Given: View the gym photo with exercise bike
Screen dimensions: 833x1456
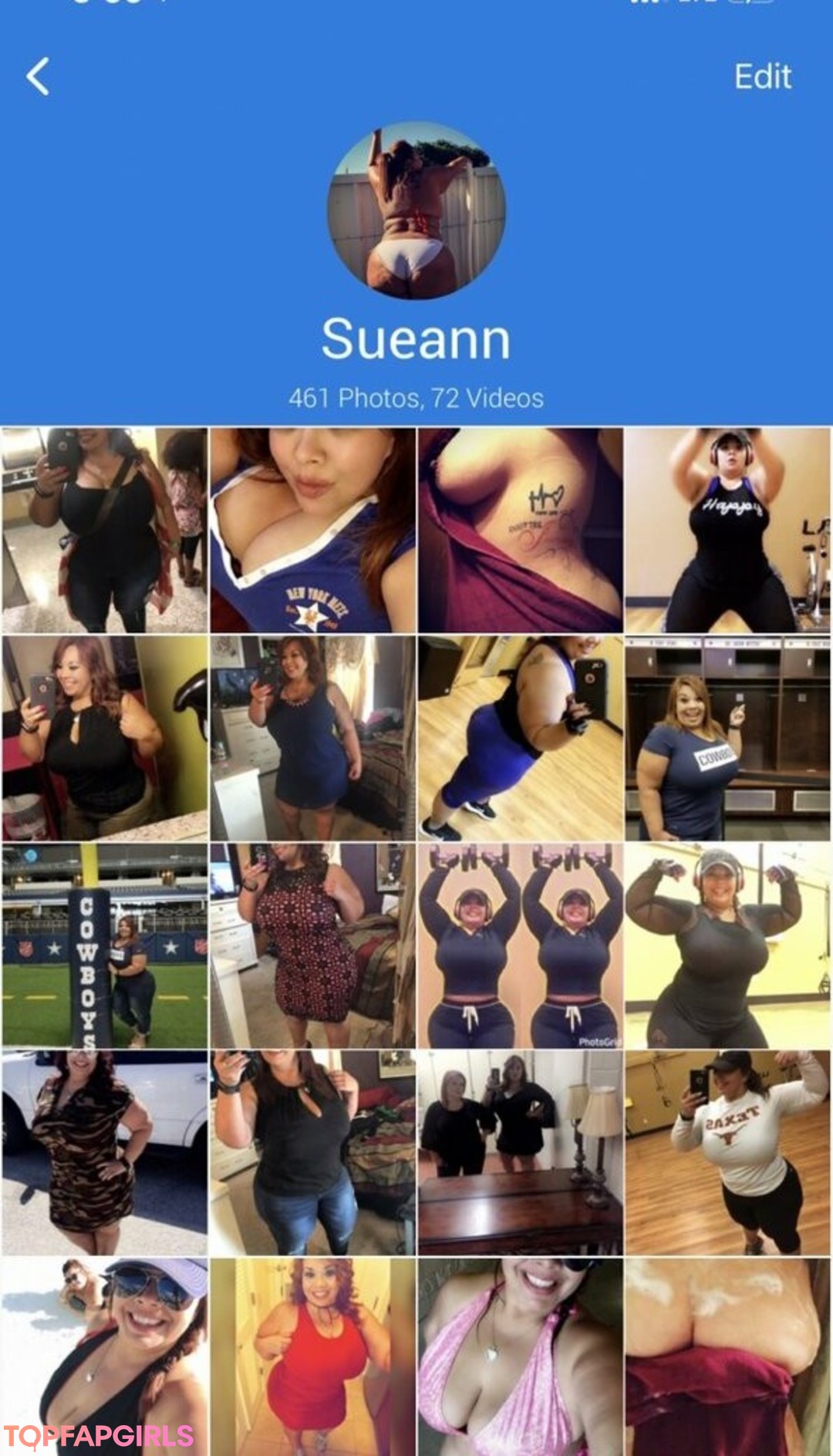Looking at the screenshot, I should [728, 531].
